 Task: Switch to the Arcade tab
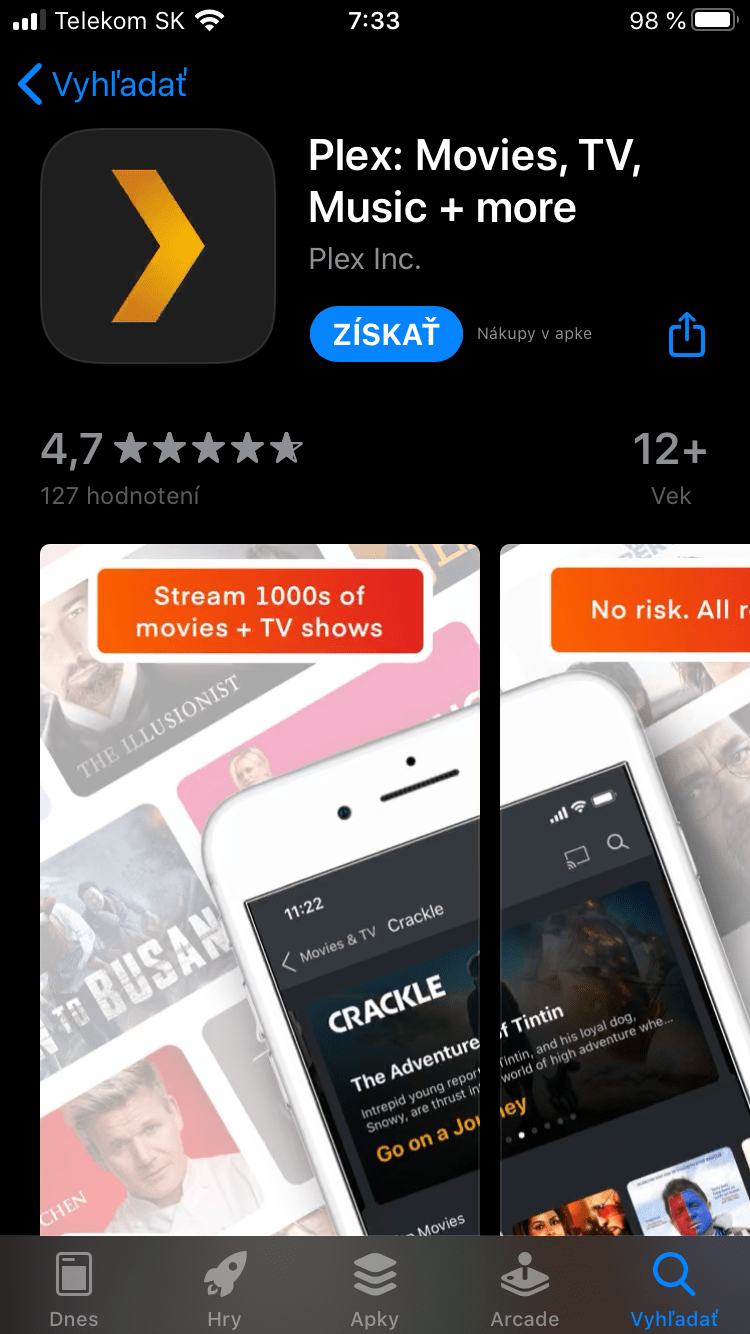pos(525,1289)
